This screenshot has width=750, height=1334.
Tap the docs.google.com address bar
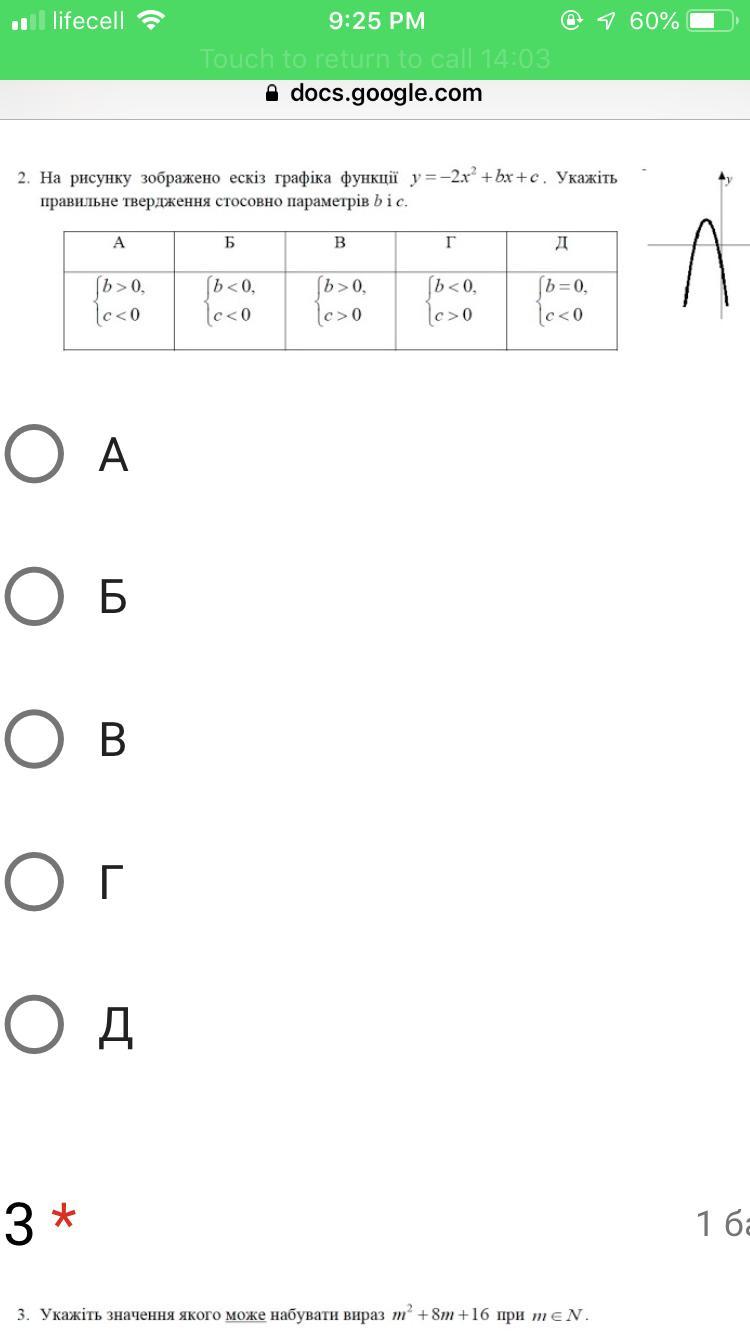coord(375,94)
